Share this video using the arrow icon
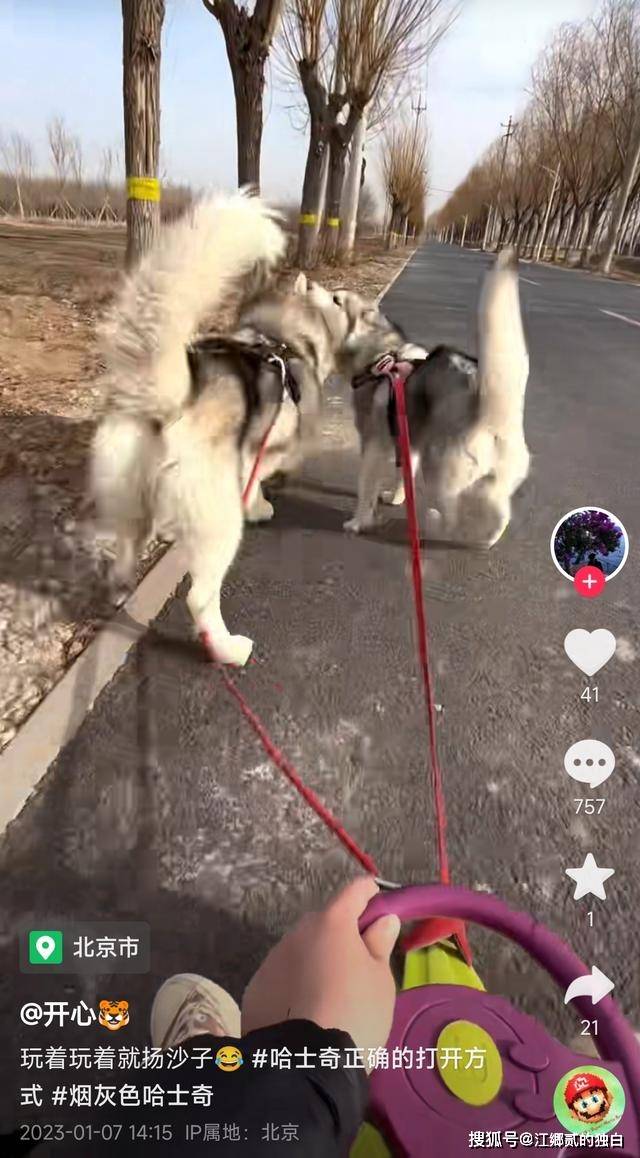 click(x=589, y=986)
